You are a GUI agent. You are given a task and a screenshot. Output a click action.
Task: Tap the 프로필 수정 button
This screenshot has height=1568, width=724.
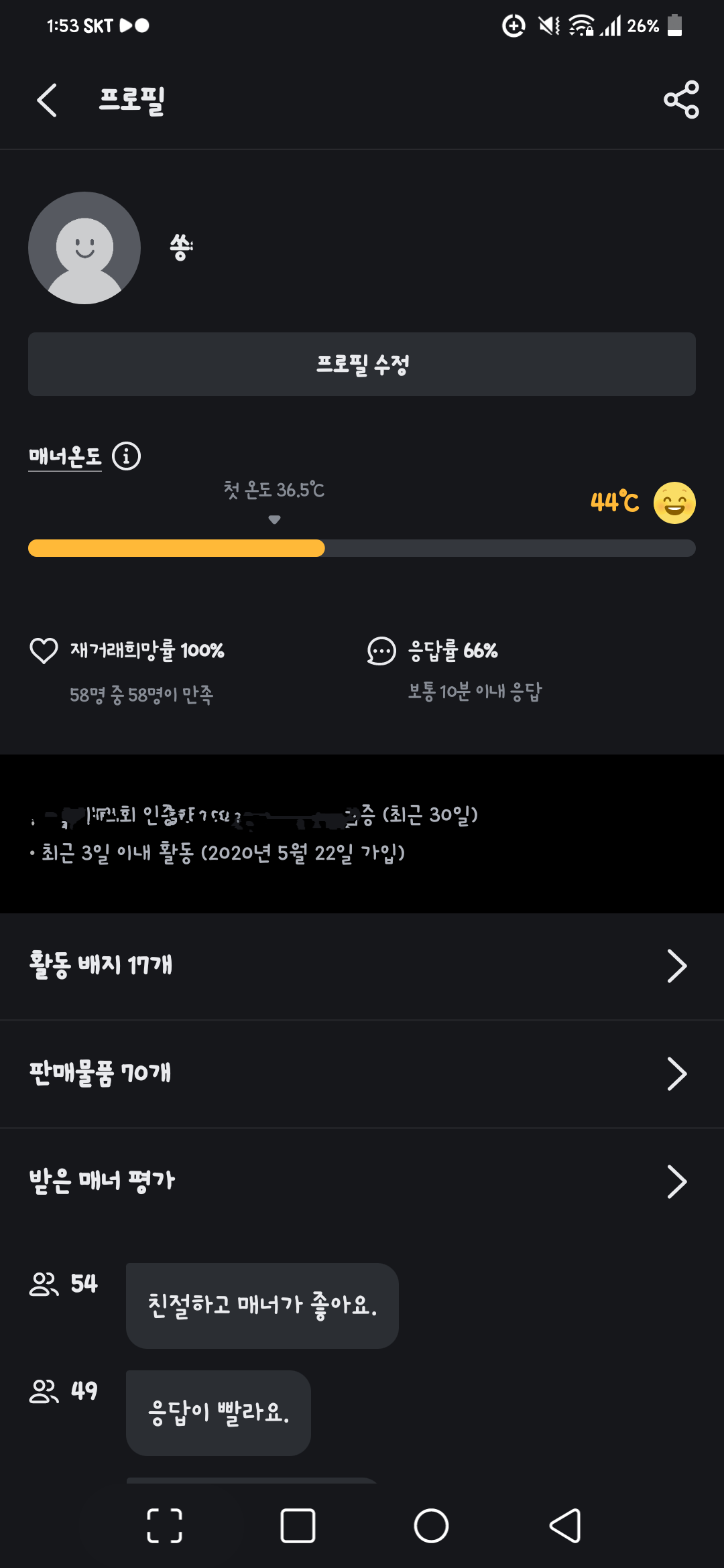point(362,365)
